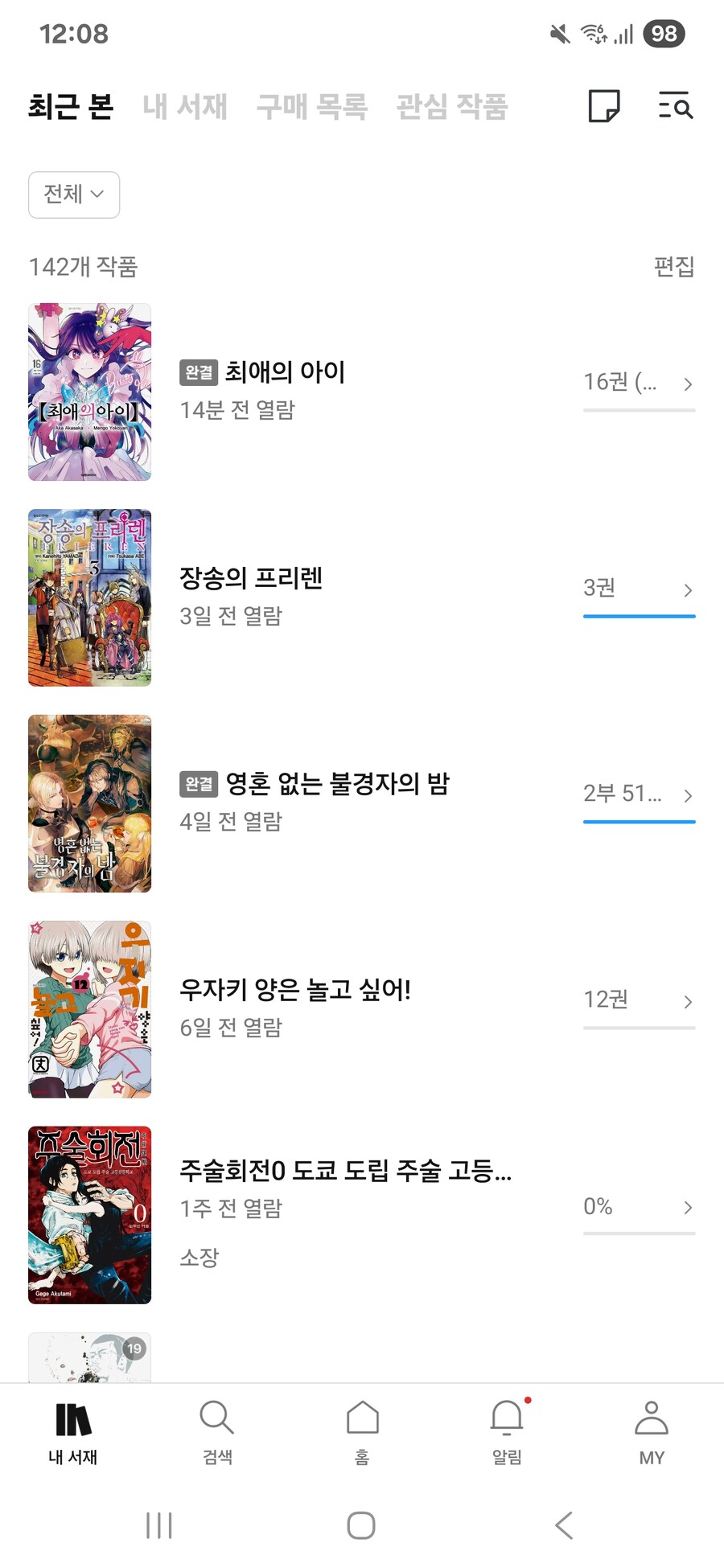Screen dimensions: 724x1568
Task: Expand the 전체 filter dropdown
Action: coord(74,195)
